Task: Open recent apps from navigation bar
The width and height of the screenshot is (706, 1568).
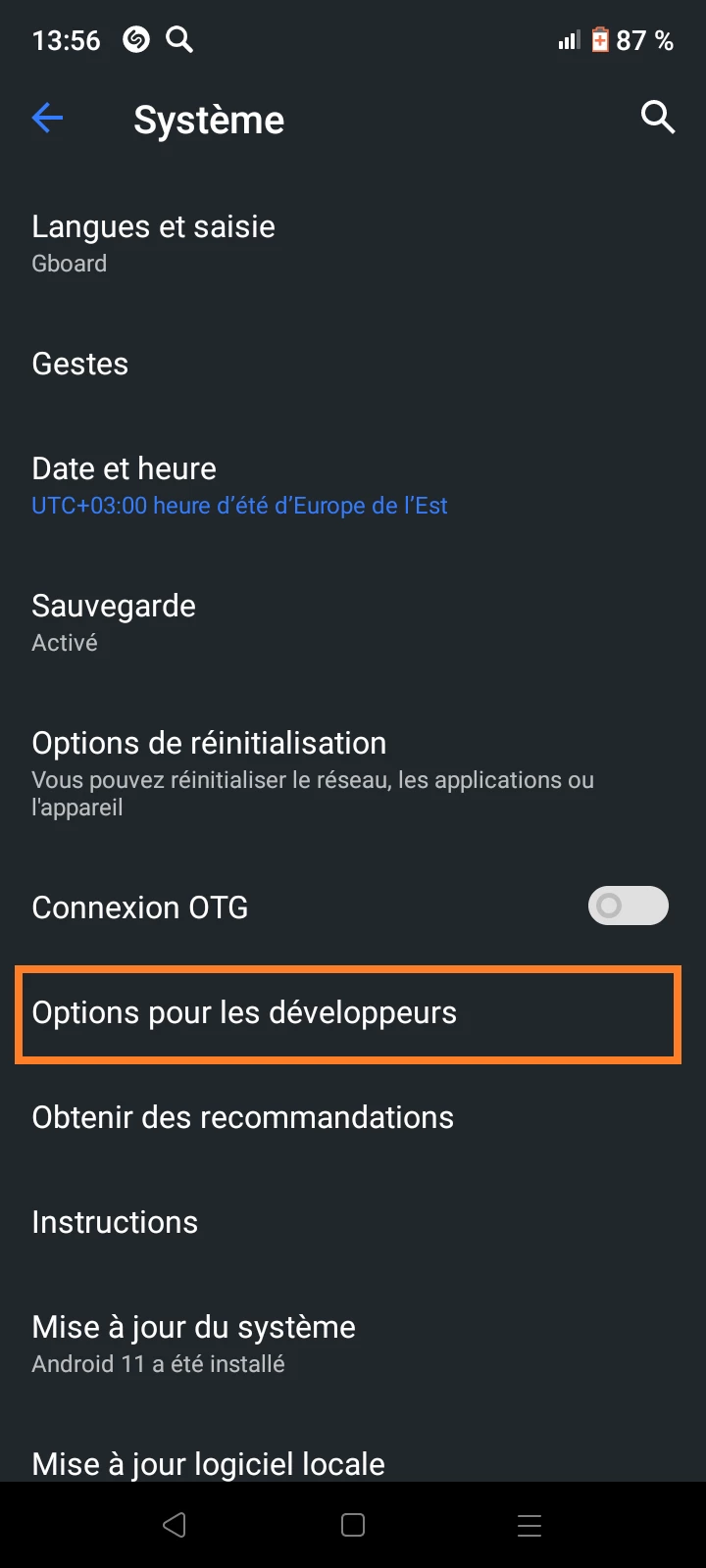Action: [x=529, y=1525]
